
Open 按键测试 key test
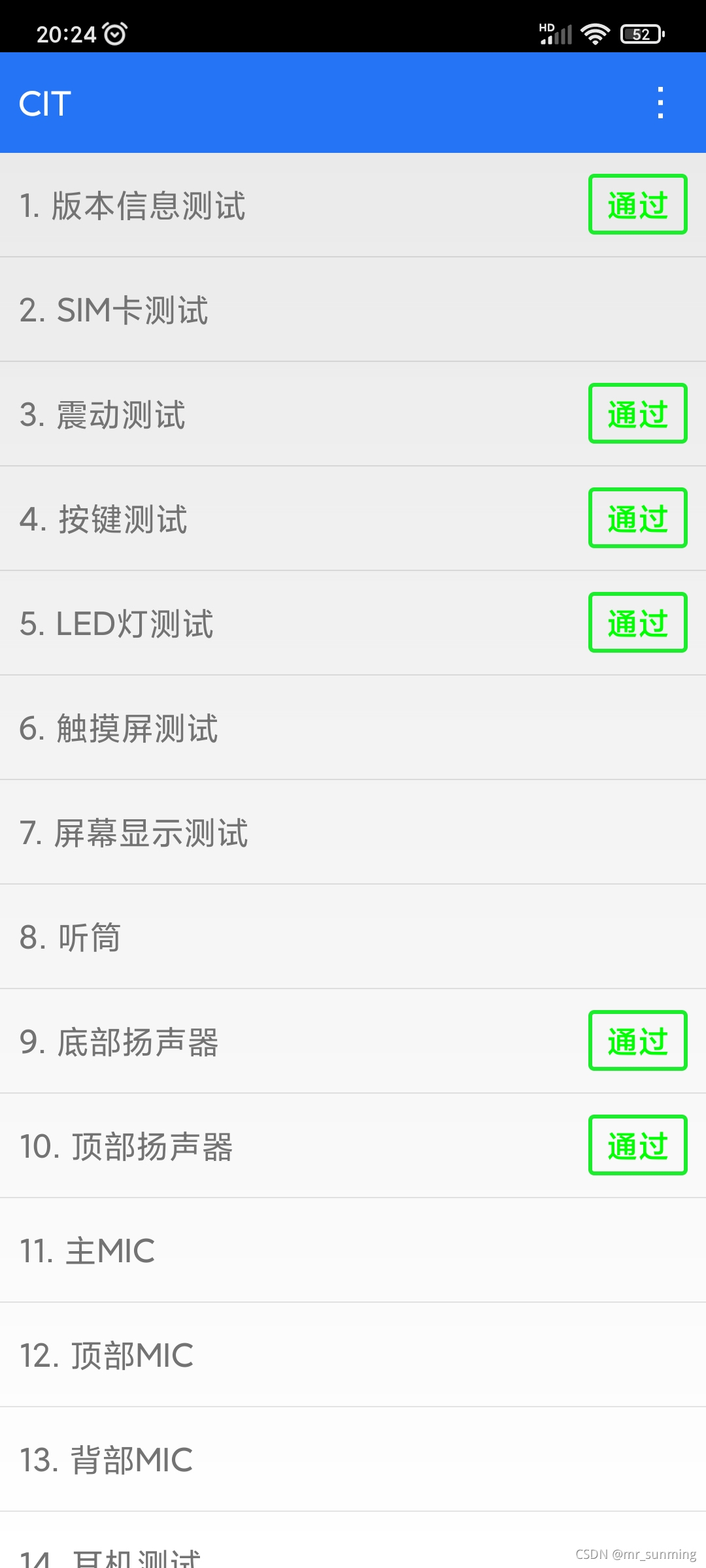point(105,519)
